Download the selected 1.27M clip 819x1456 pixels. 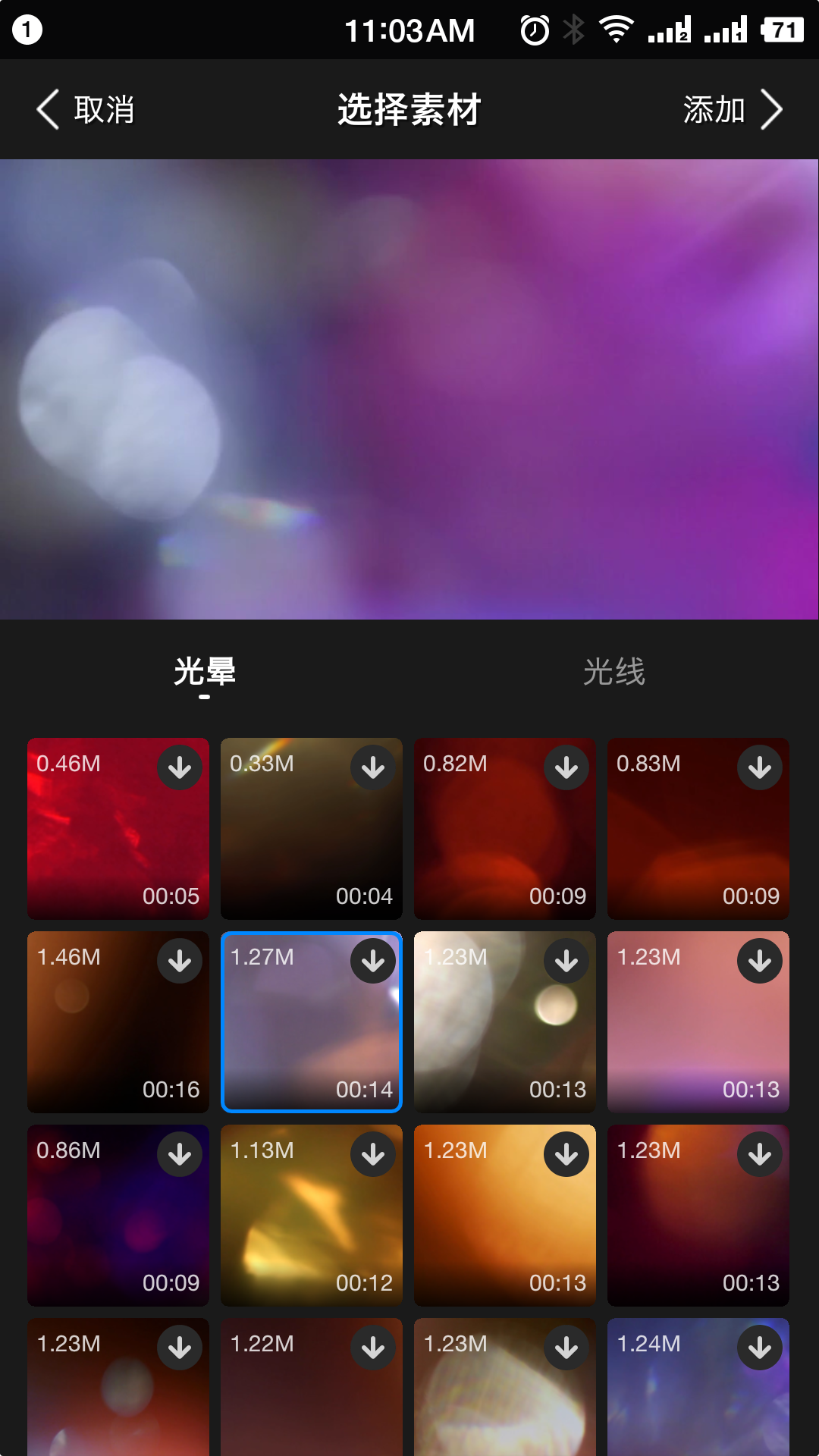(372, 961)
